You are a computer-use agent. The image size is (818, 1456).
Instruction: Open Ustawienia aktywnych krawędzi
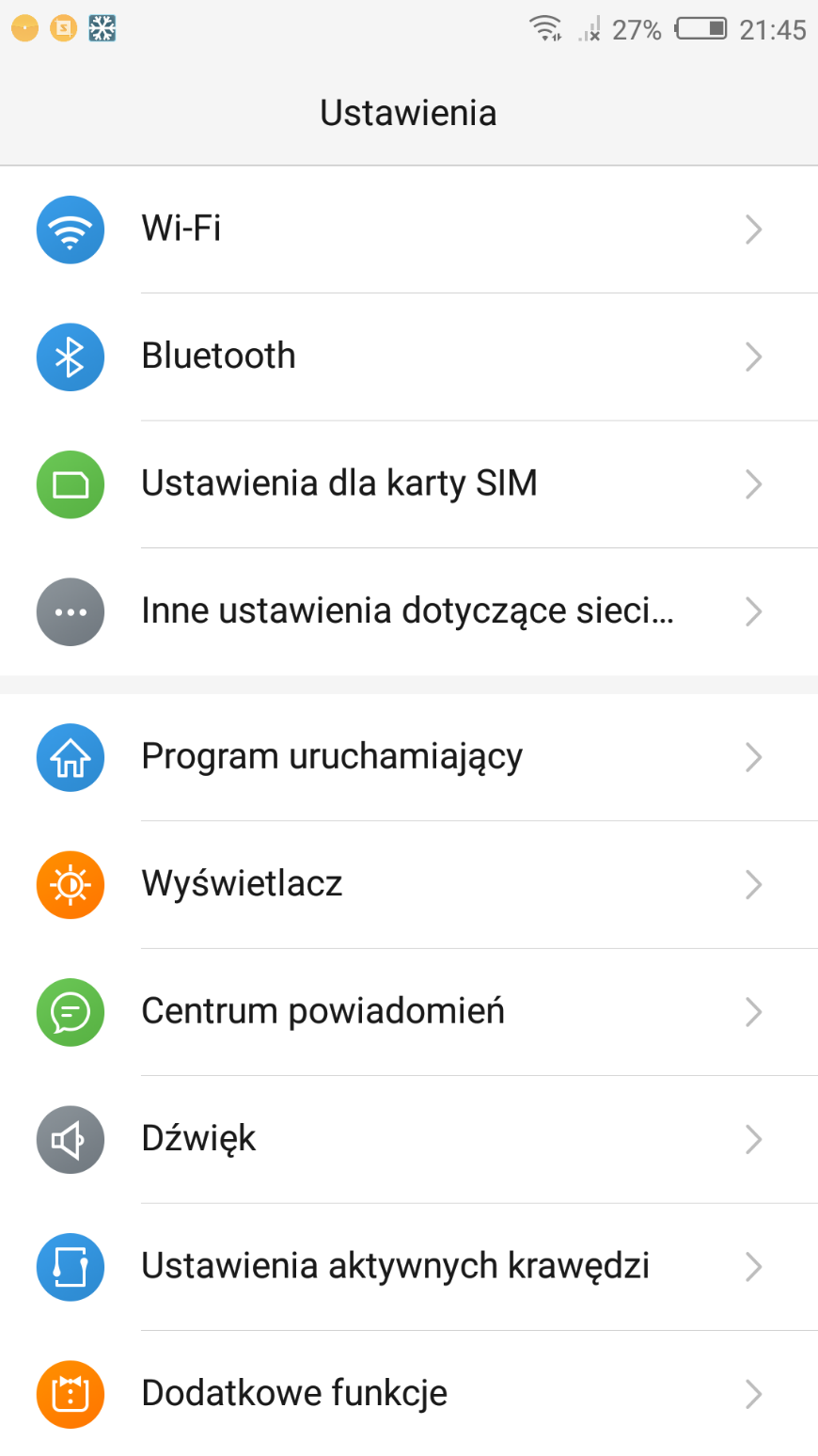tap(409, 1267)
